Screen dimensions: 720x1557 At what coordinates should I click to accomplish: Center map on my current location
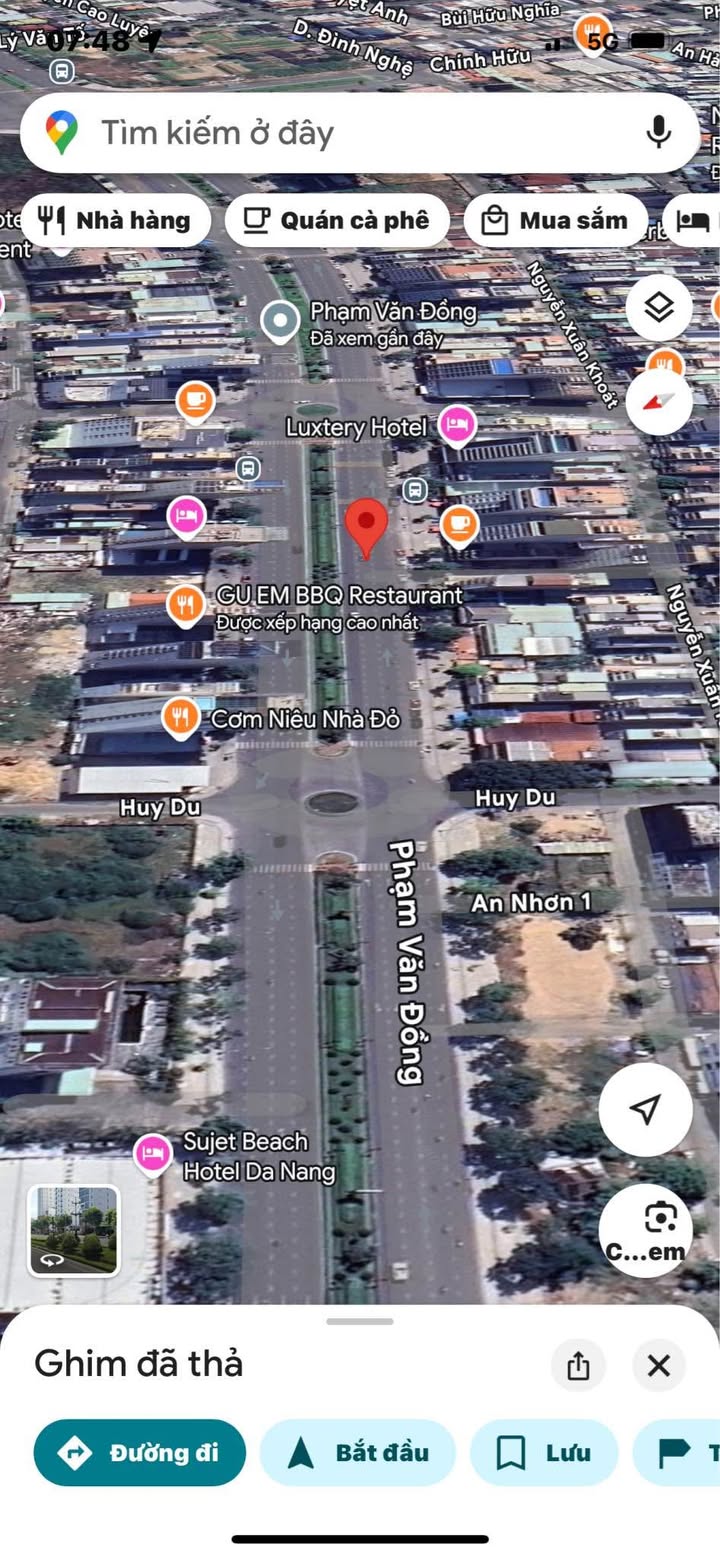[x=646, y=1109]
